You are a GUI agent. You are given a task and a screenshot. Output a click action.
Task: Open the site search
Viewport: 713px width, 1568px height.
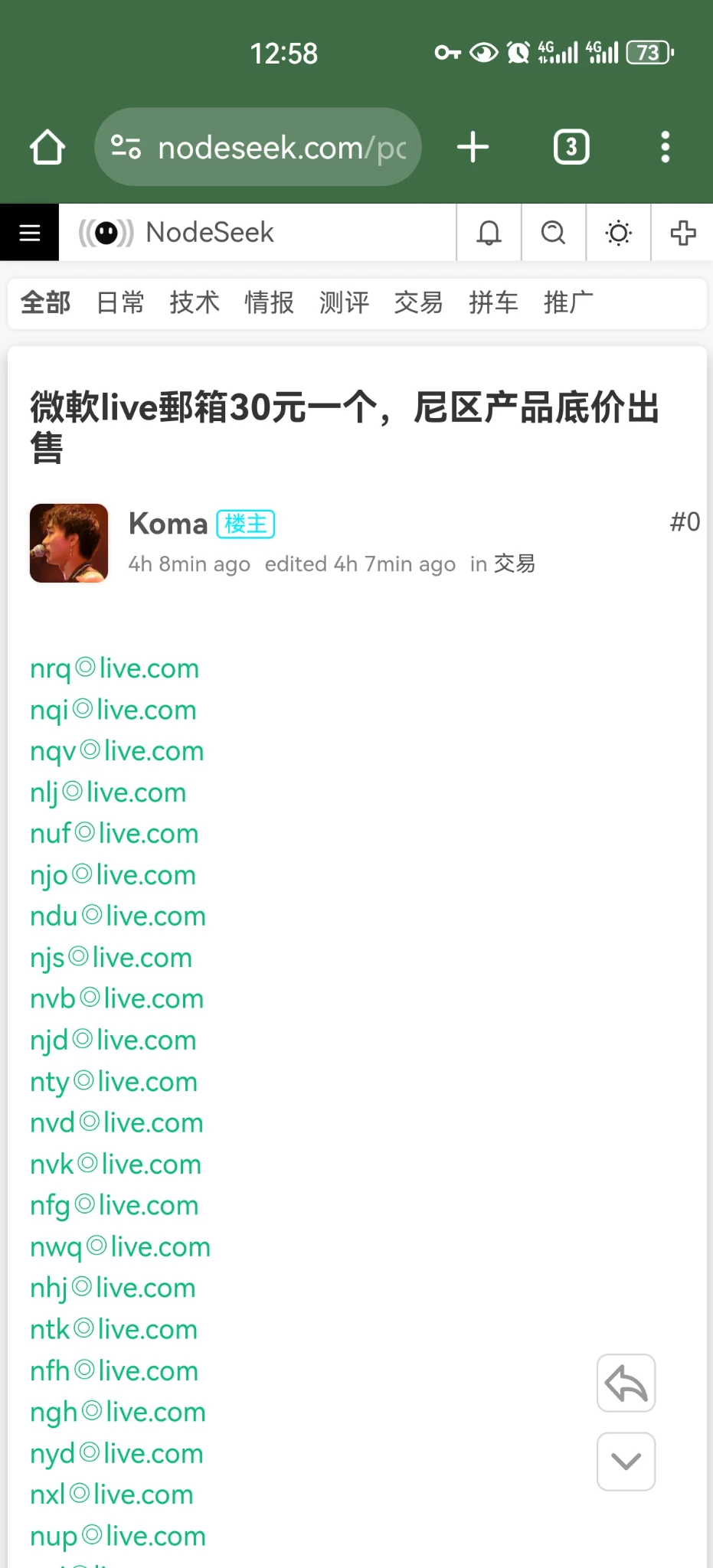(553, 233)
